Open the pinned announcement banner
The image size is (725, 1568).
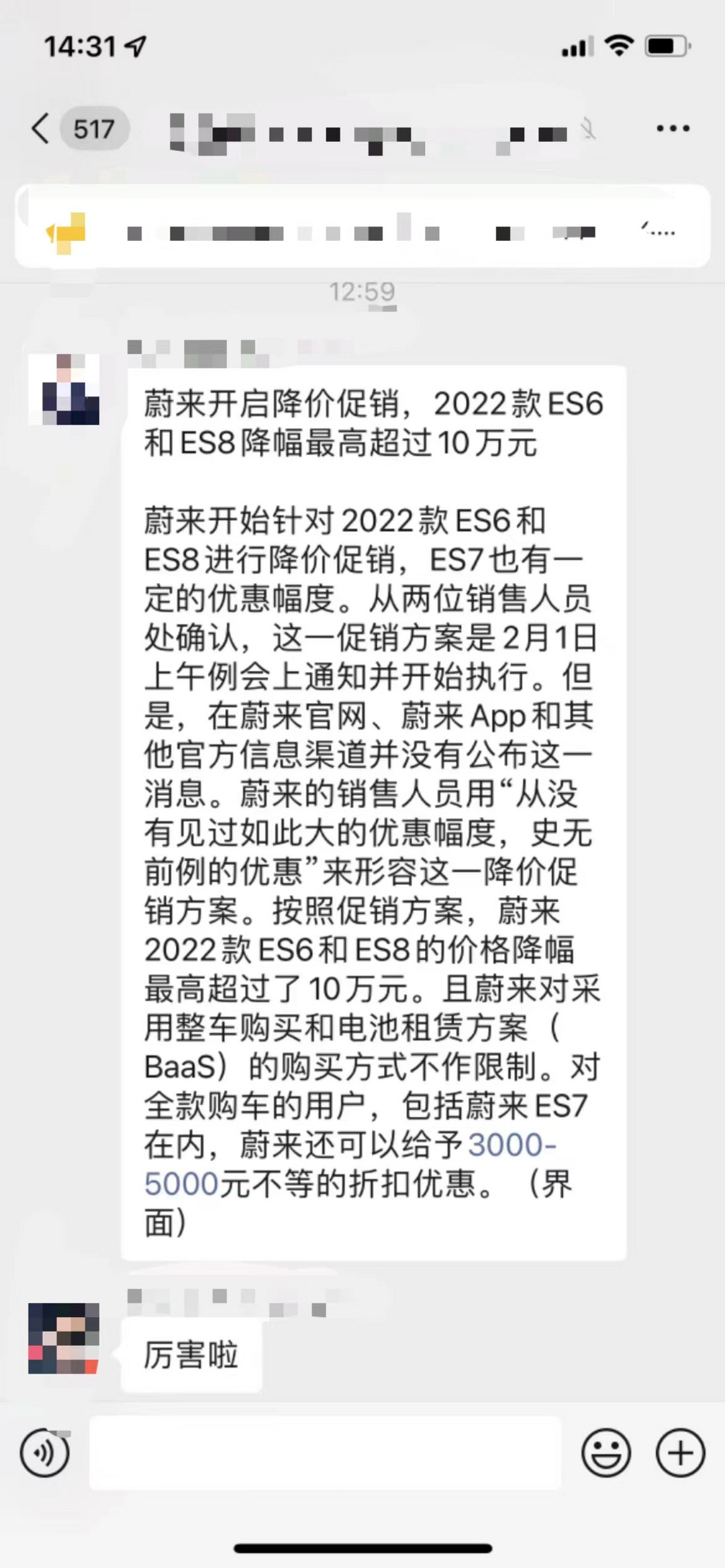(362, 231)
